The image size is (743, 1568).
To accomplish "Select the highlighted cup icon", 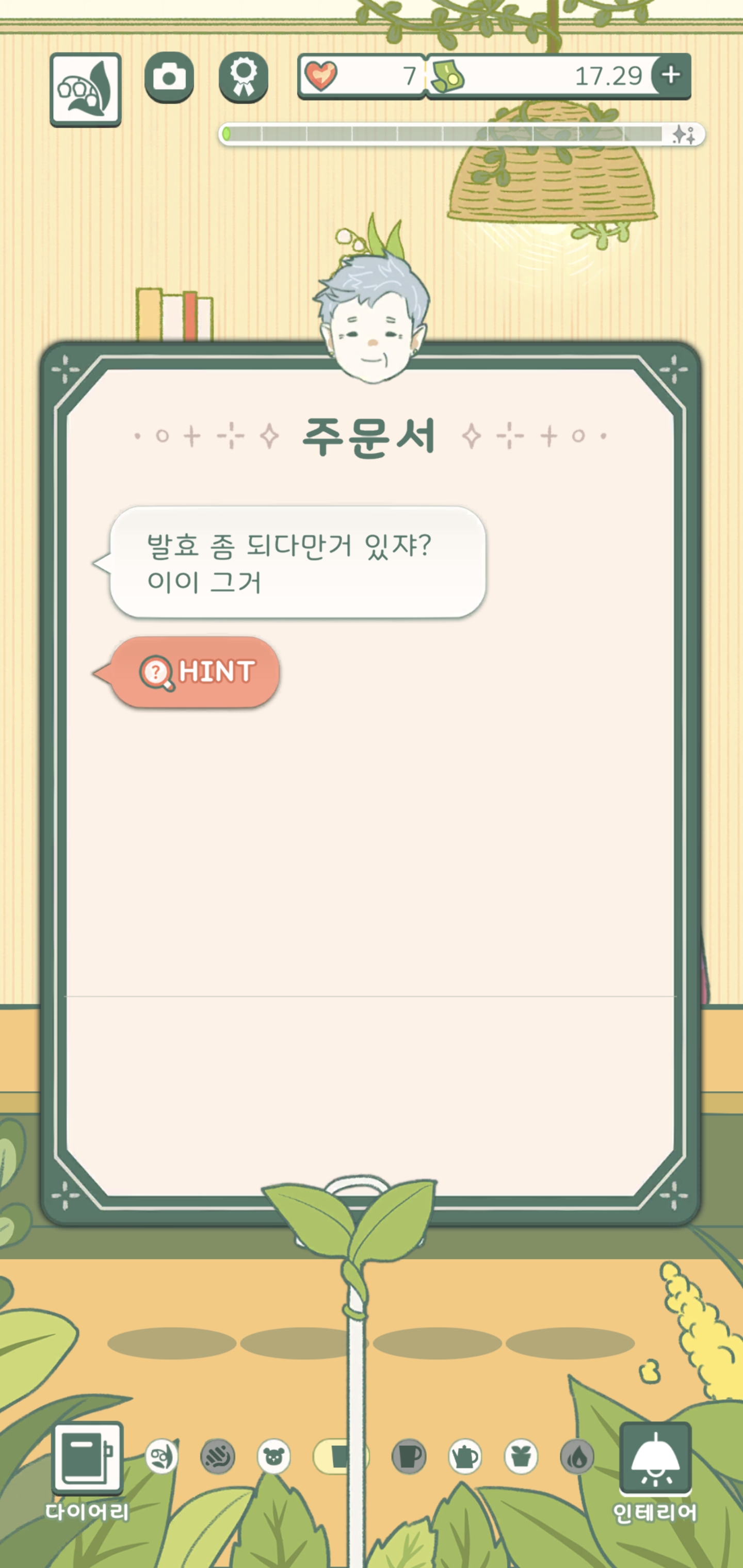I will coord(341,1457).
